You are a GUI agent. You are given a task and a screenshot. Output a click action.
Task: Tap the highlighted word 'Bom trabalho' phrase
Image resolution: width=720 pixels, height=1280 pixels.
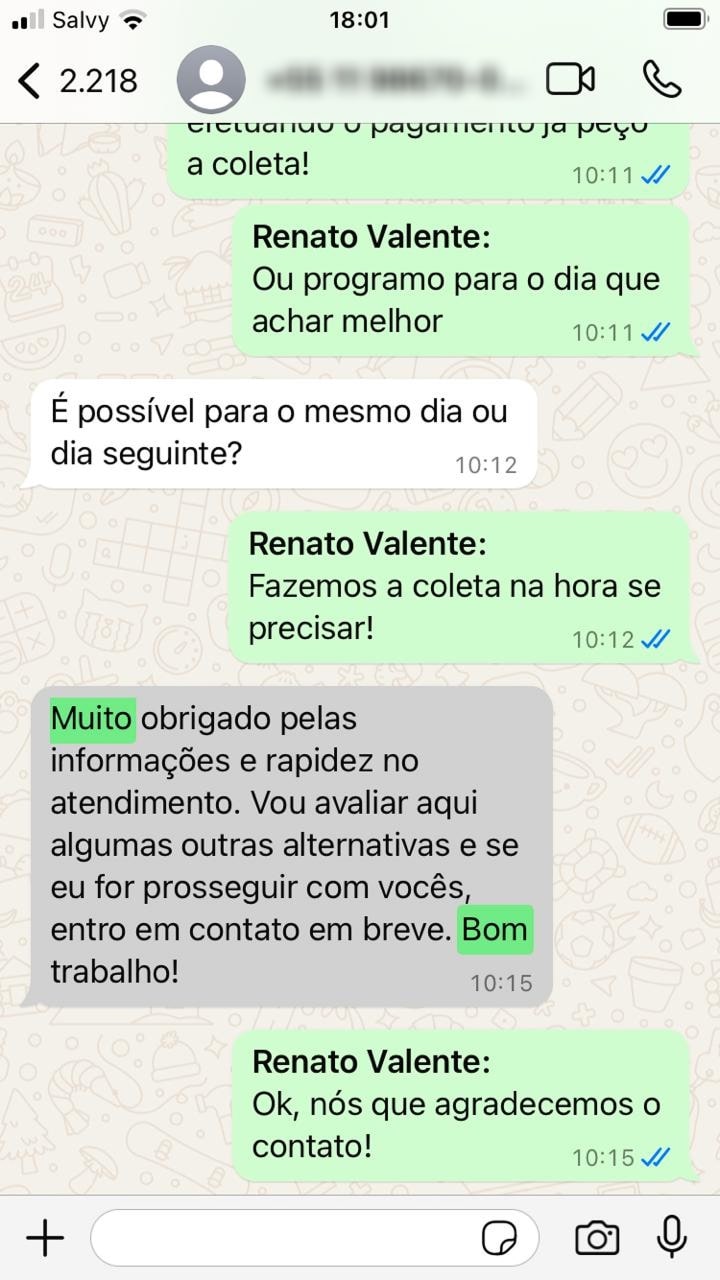[x=495, y=930]
